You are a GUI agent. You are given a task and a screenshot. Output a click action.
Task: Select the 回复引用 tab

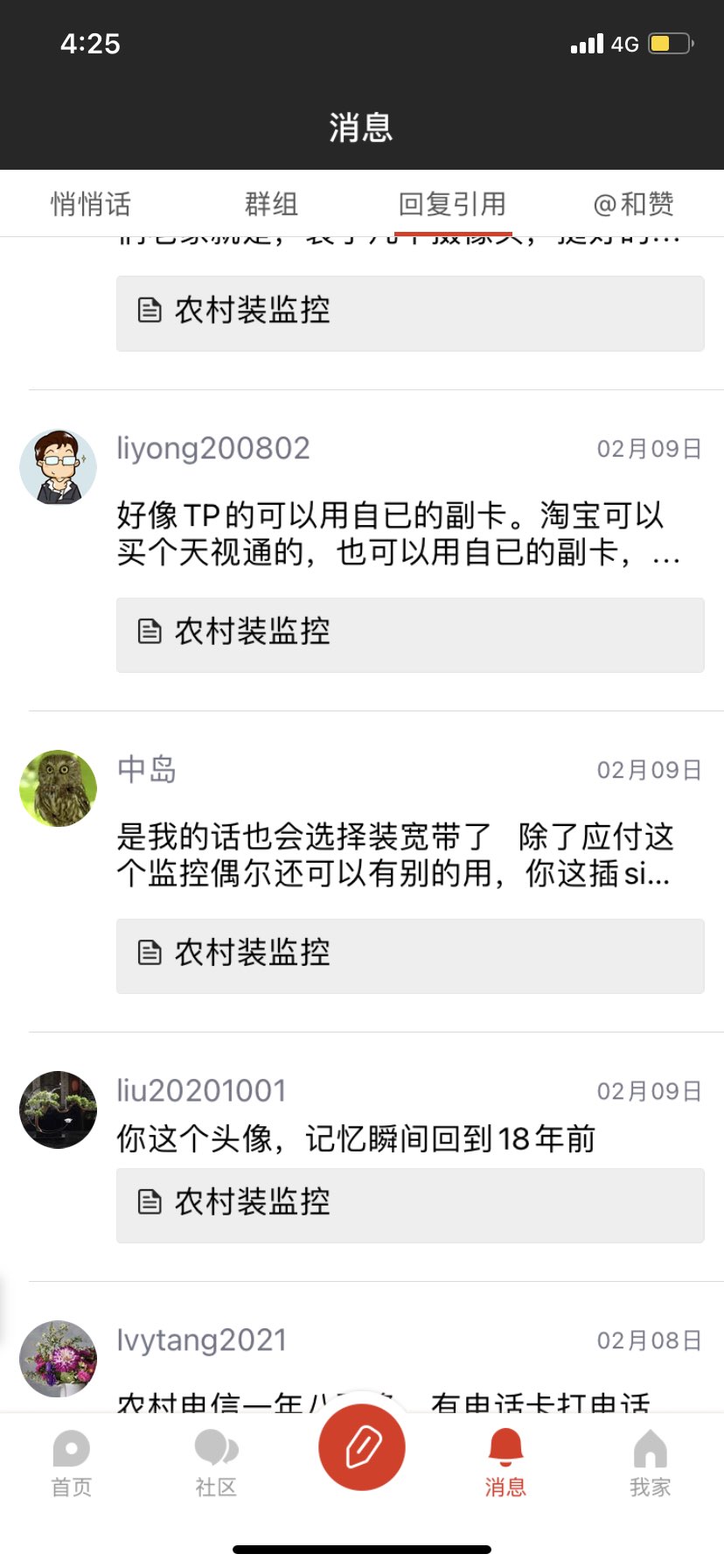point(452,204)
